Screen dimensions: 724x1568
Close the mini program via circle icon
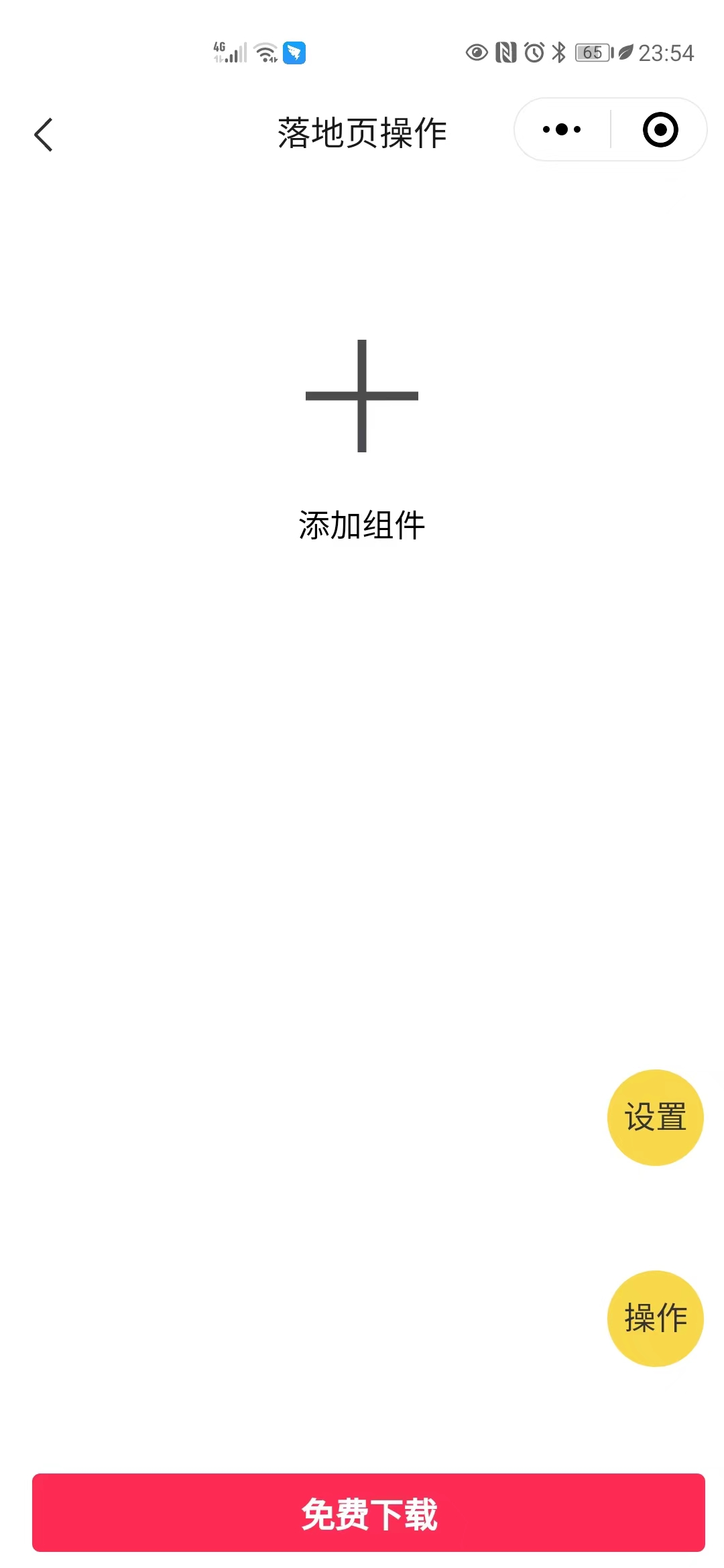[x=660, y=129]
